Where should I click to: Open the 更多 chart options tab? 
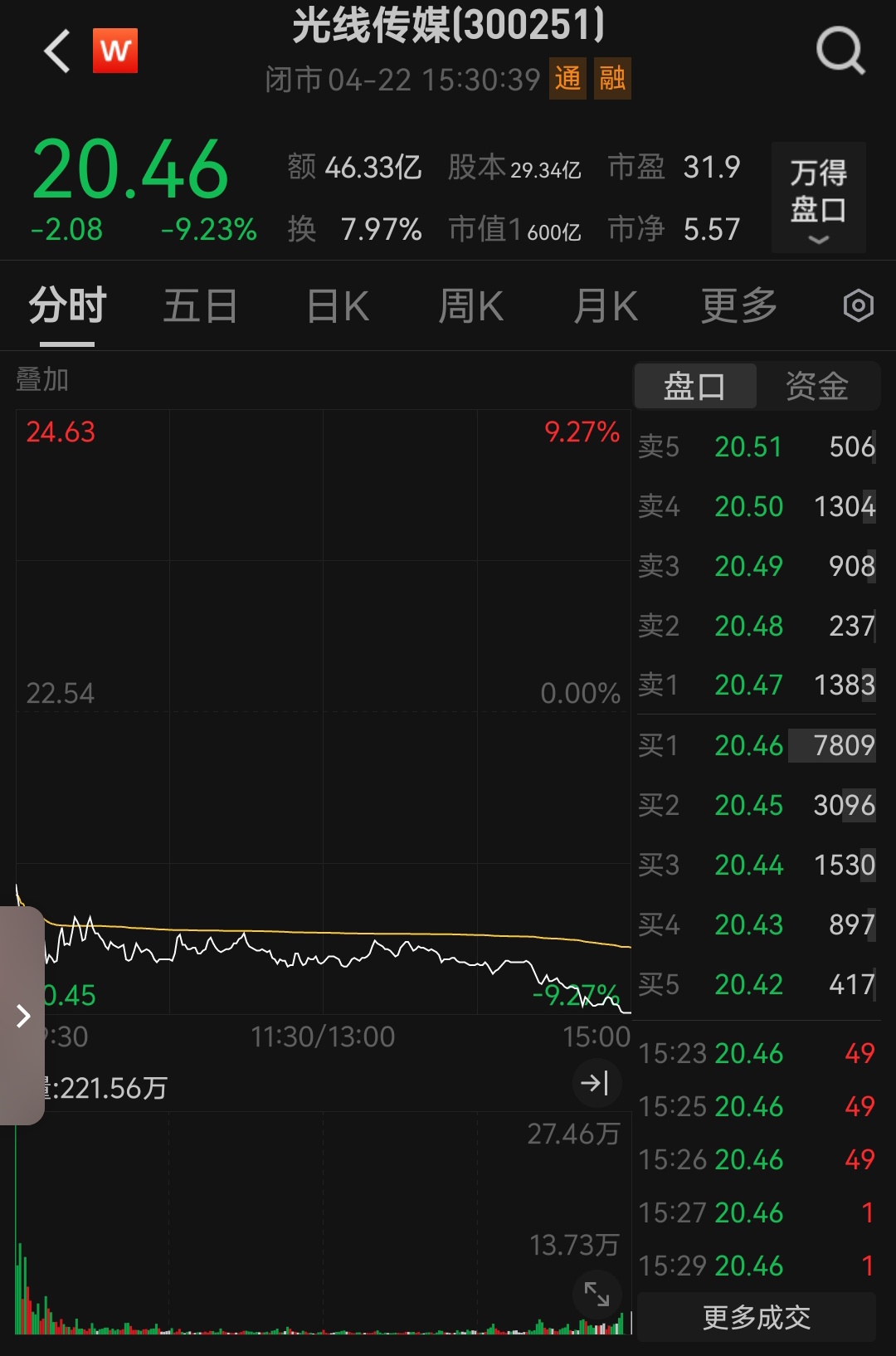[x=738, y=306]
